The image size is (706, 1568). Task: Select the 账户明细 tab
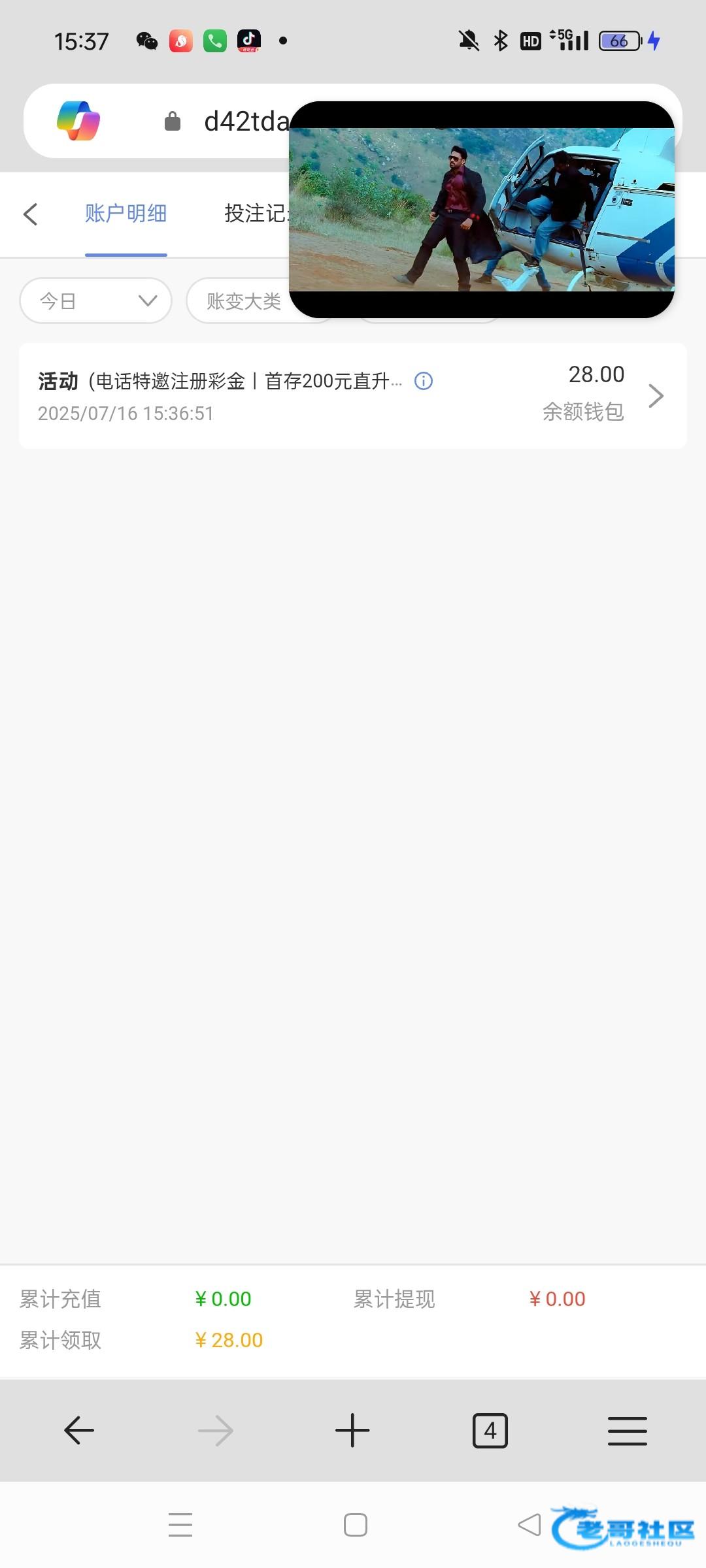126,214
